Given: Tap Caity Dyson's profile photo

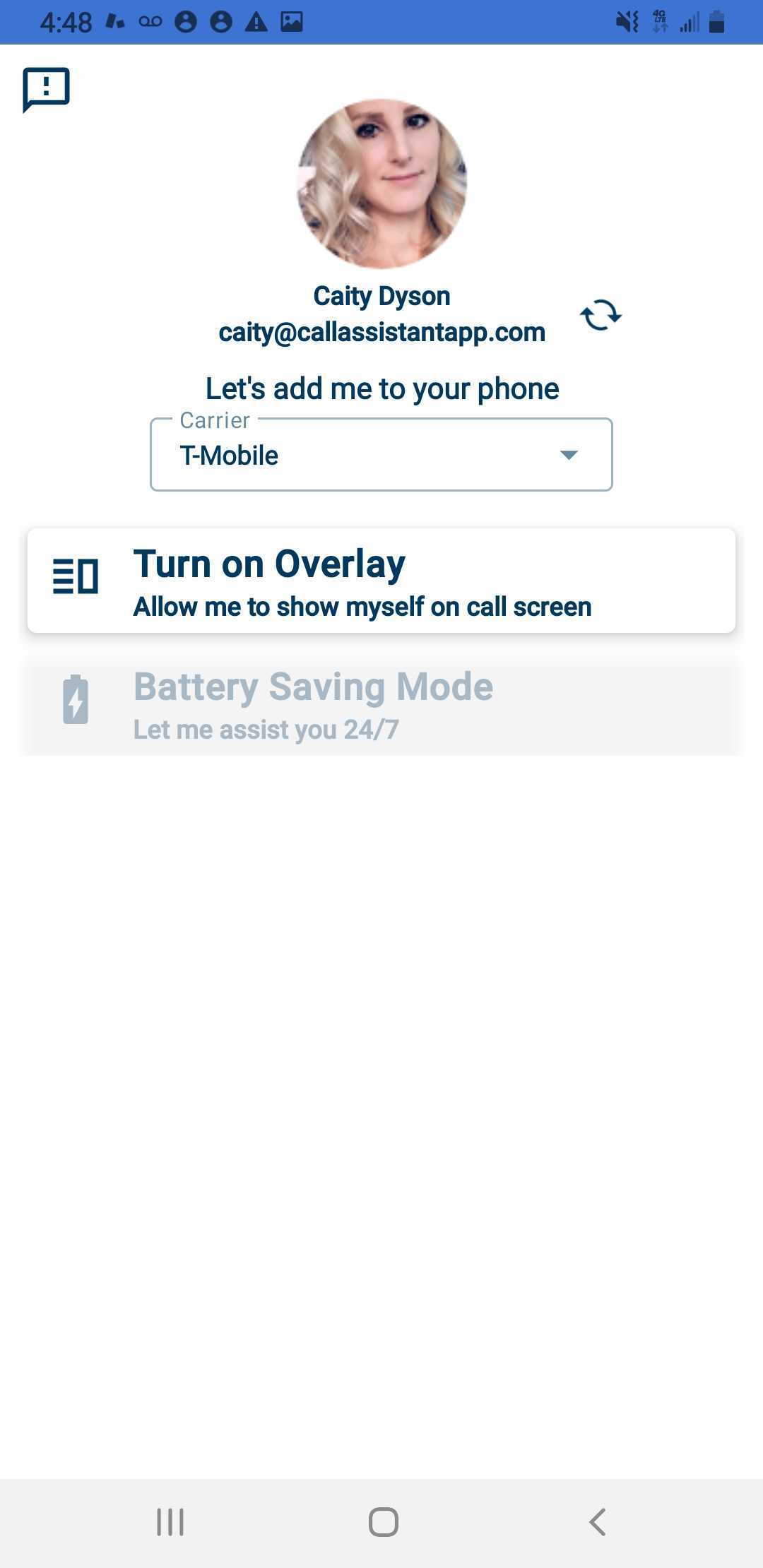Looking at the screenshot, I should click(381, 184).
